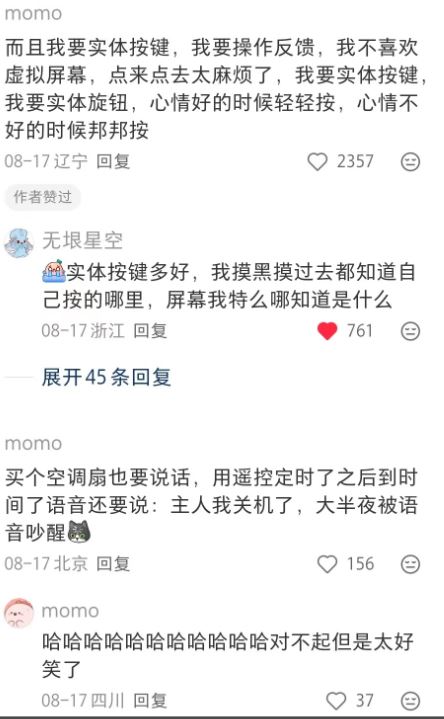This screenshot has width=444, height=719.
Task: Reply to the 08-17 辽宁 comment
Action: (x=113, y=161)
